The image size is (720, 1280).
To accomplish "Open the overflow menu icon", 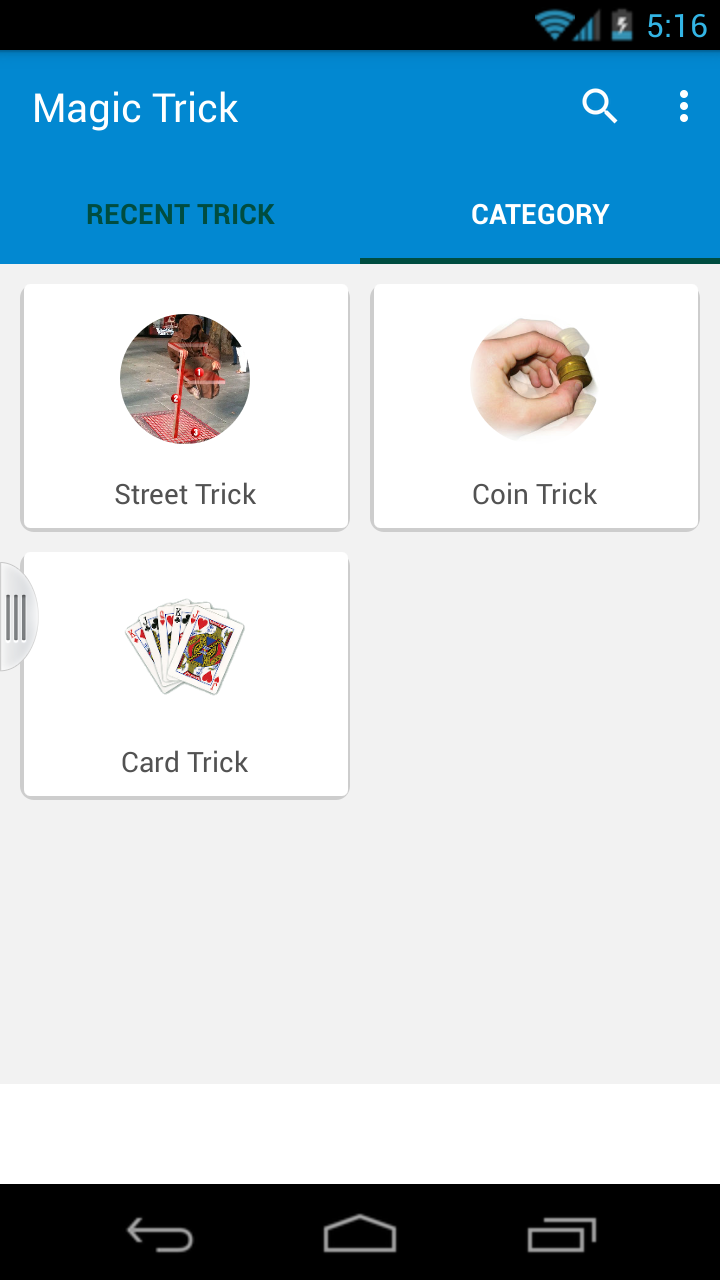I will pyautogui.click(x=684, y=105).
